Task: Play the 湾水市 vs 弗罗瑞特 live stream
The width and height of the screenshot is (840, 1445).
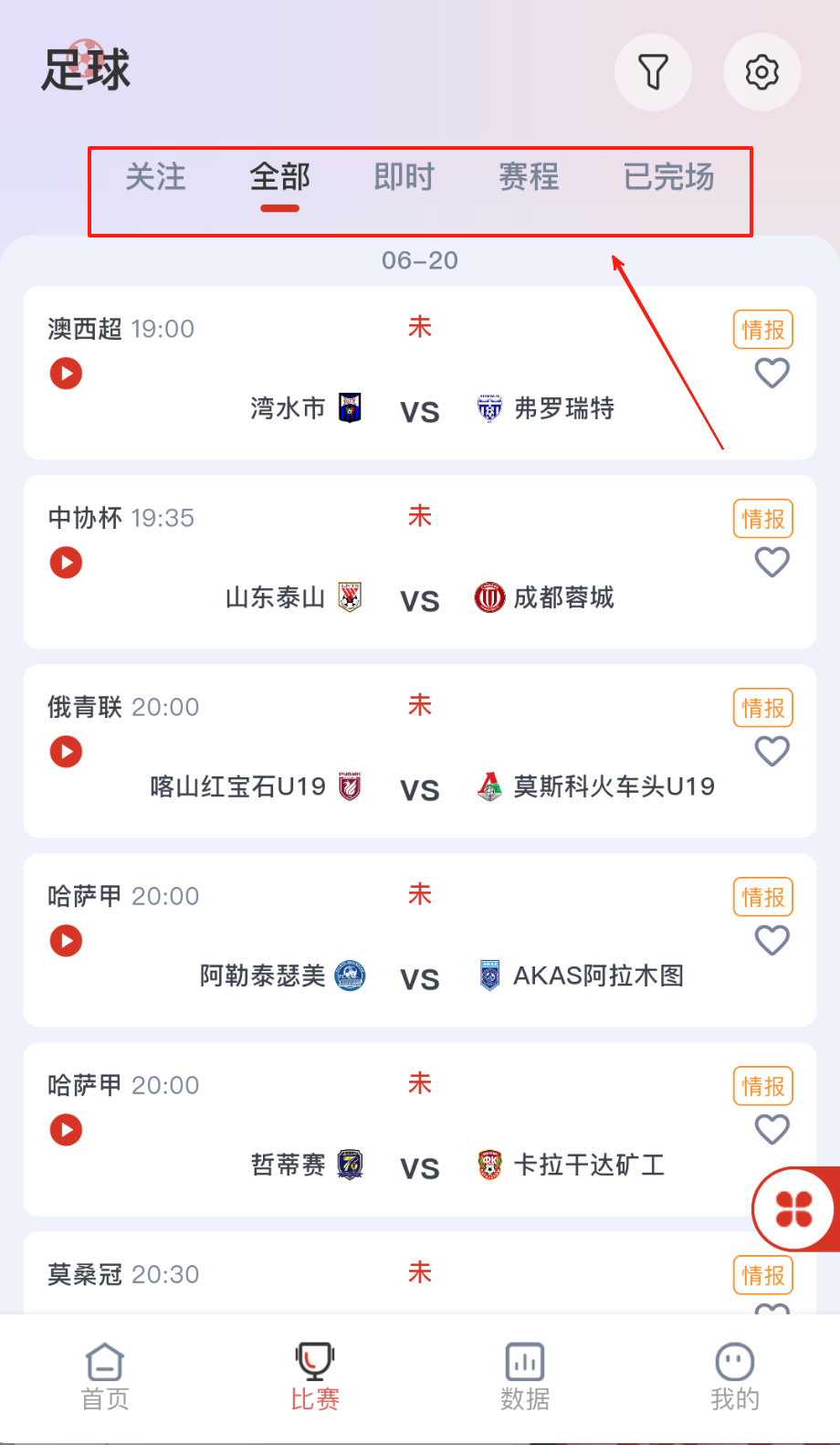Action: click(66, 374)
